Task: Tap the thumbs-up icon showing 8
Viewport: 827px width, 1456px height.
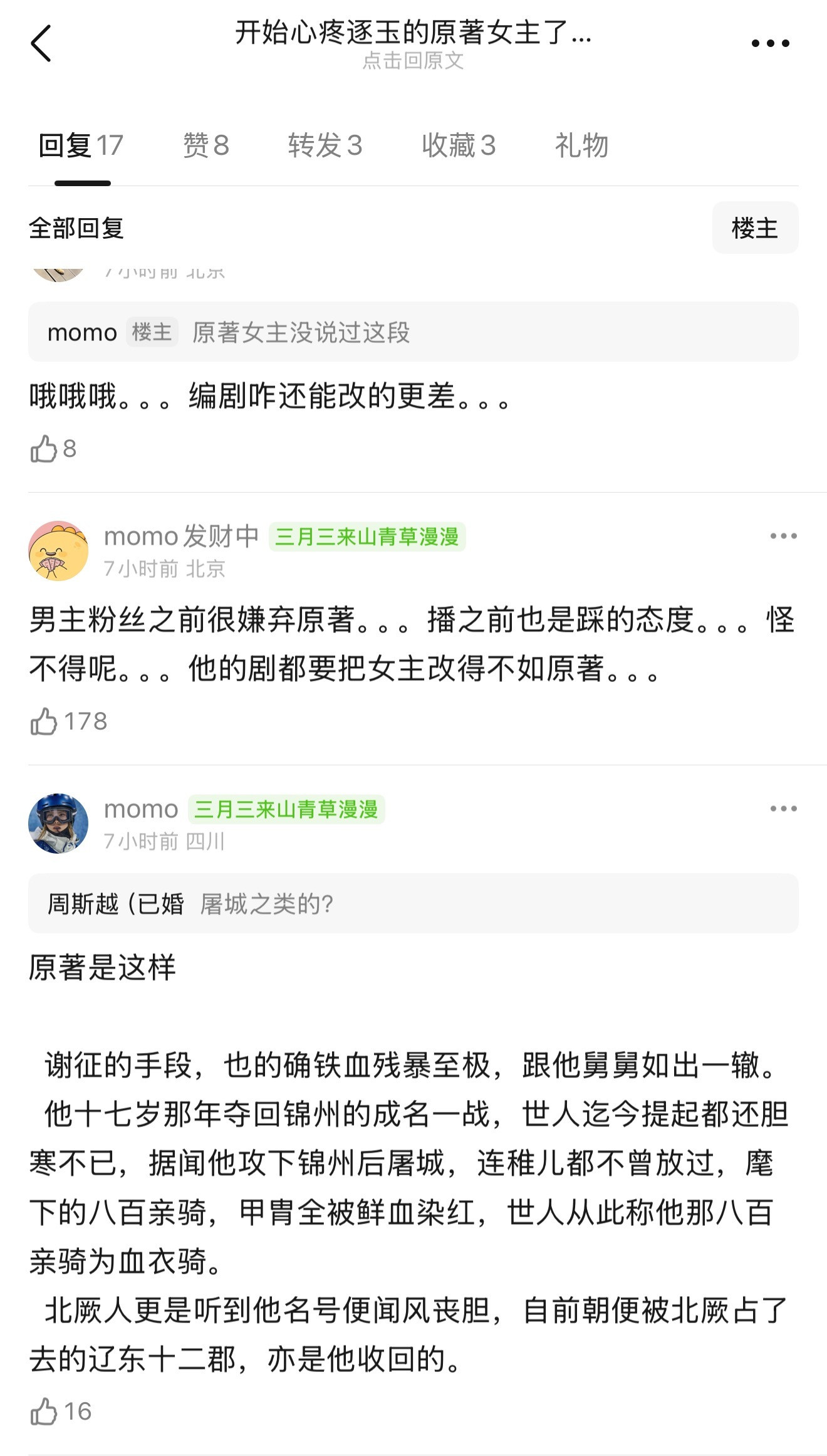Action: coord(44,448)
